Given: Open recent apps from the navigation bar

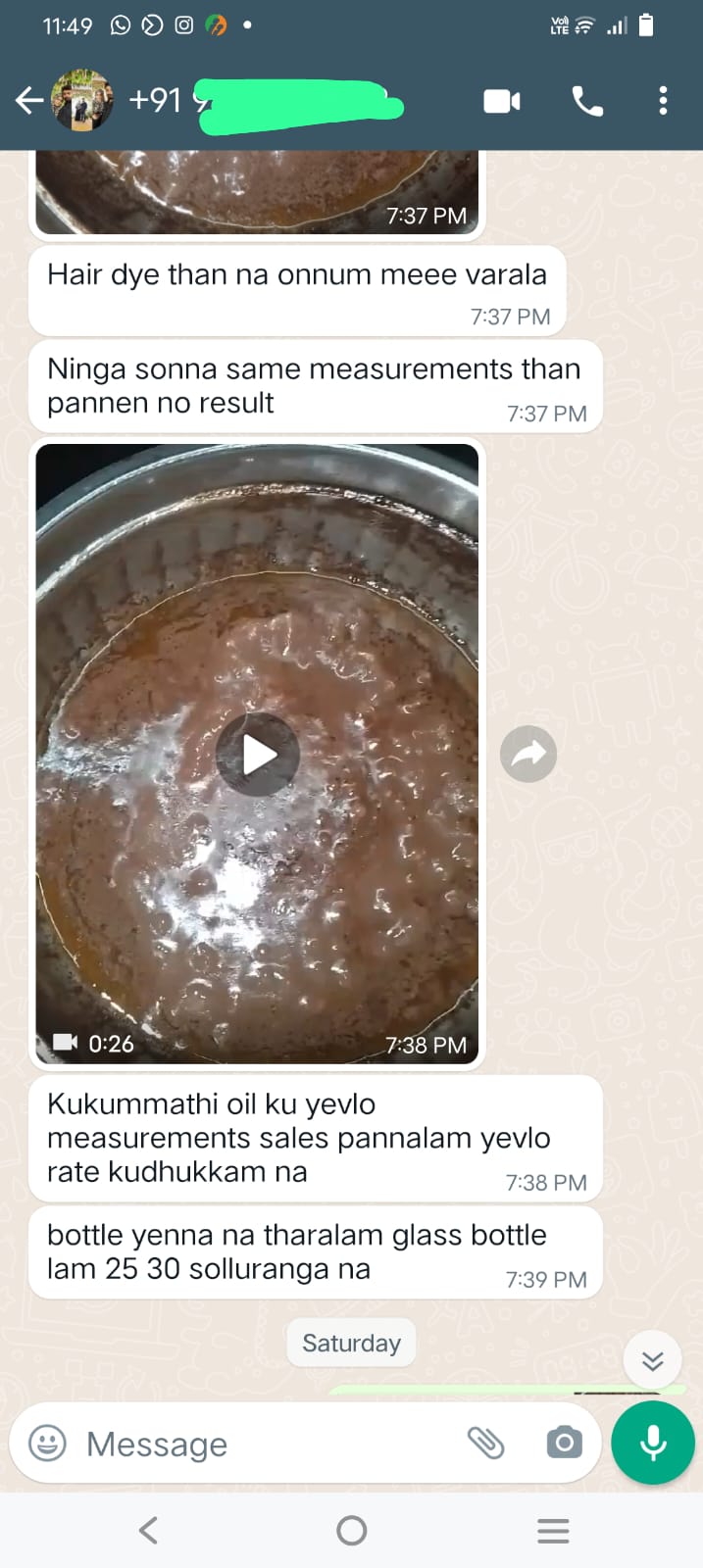Looking at the screenshot, I should (x=553, y=1530).
